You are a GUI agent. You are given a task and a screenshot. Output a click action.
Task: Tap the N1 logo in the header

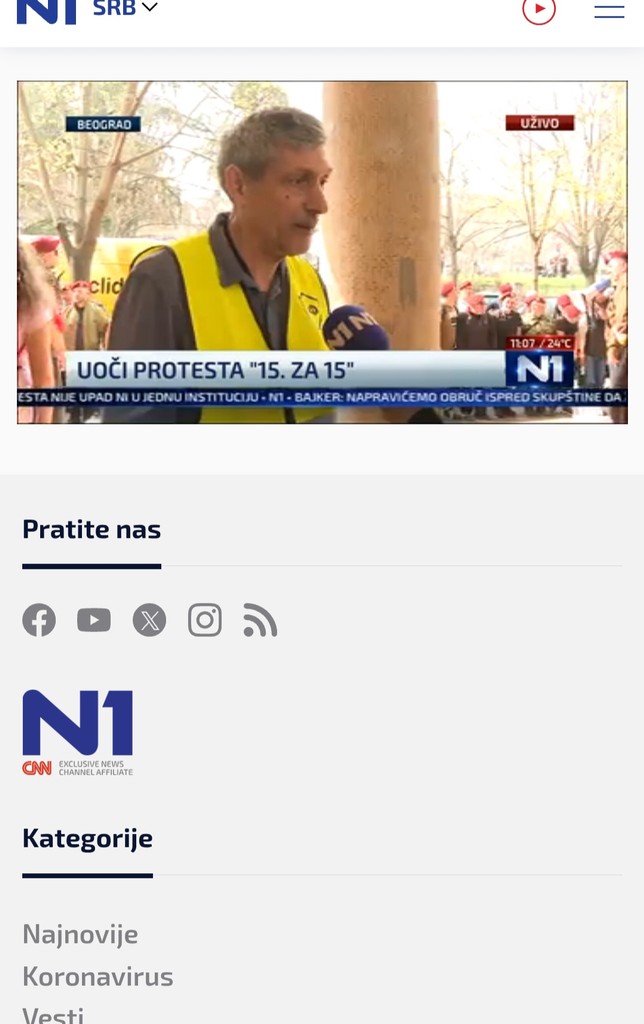point(46,10)
